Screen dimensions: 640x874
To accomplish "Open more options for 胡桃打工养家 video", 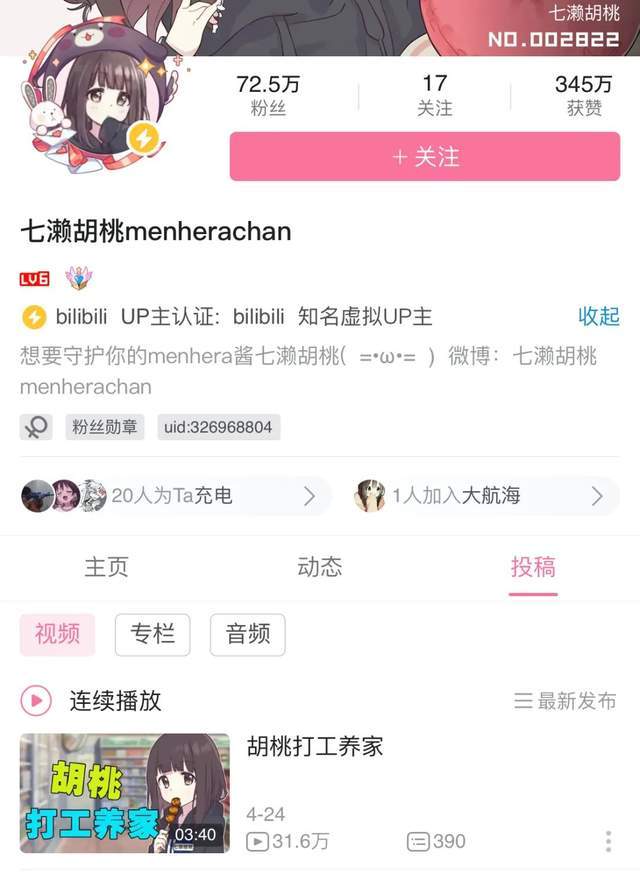I will [608, 842].
